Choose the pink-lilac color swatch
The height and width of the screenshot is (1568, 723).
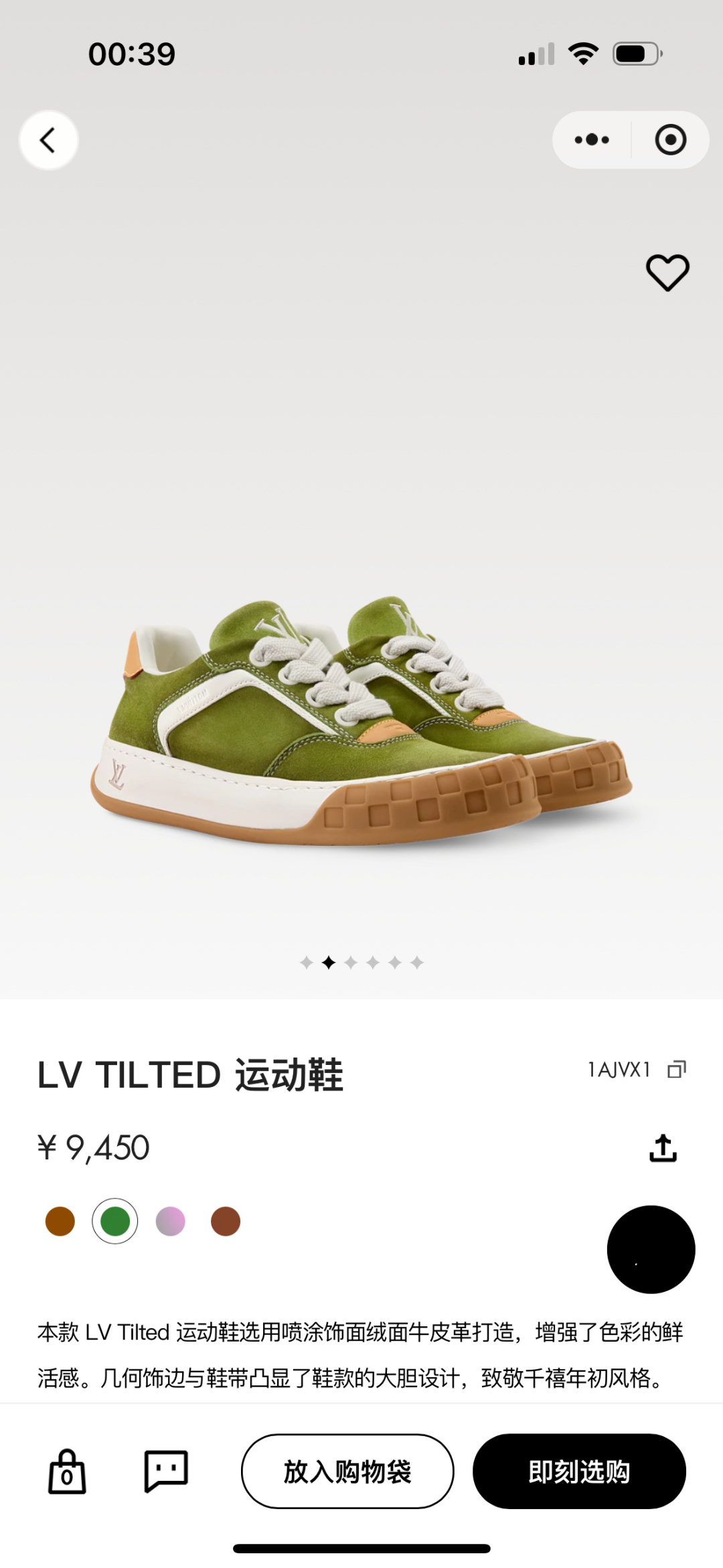[171, 1222]
